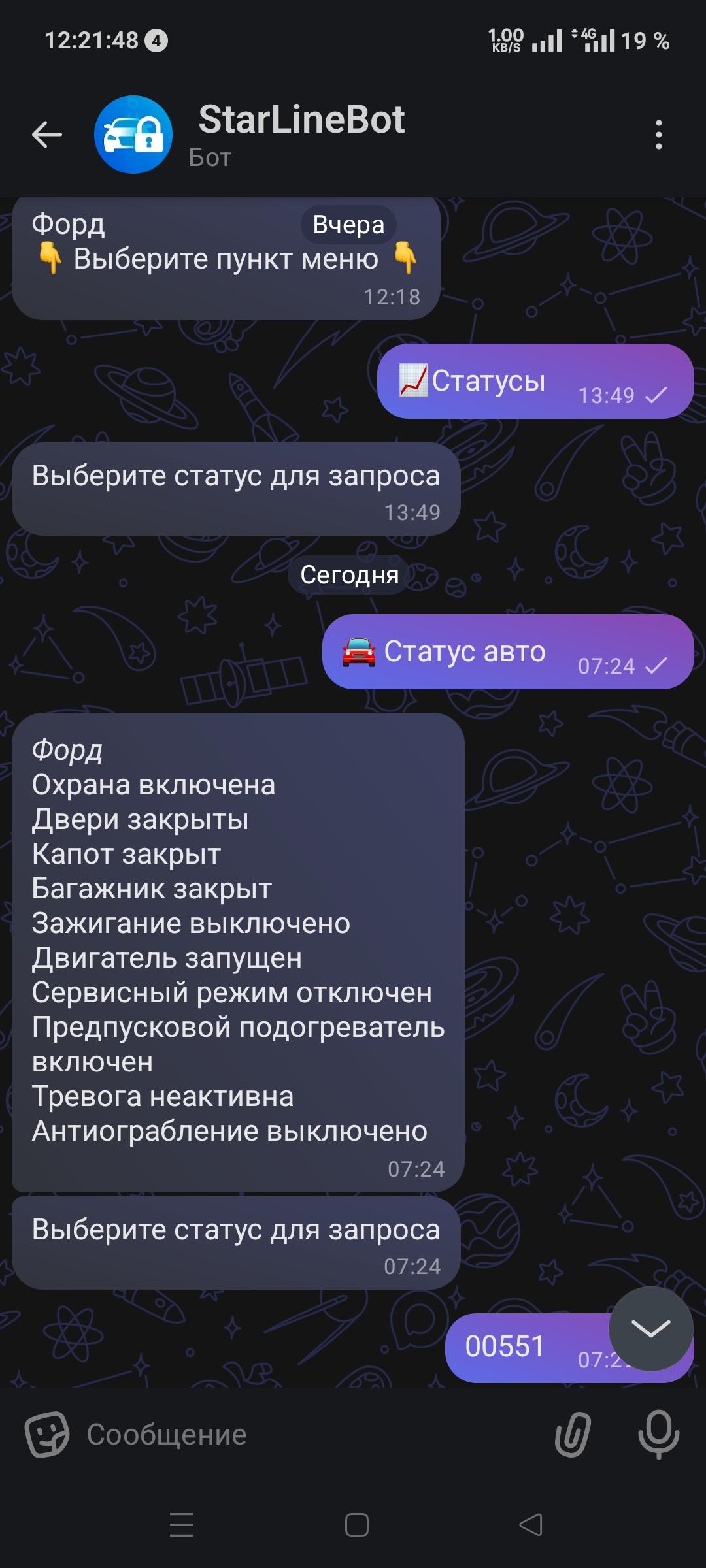The image size is (706, 1568).
Task: Go to the home screen
Action: (x=356, y=1526)
